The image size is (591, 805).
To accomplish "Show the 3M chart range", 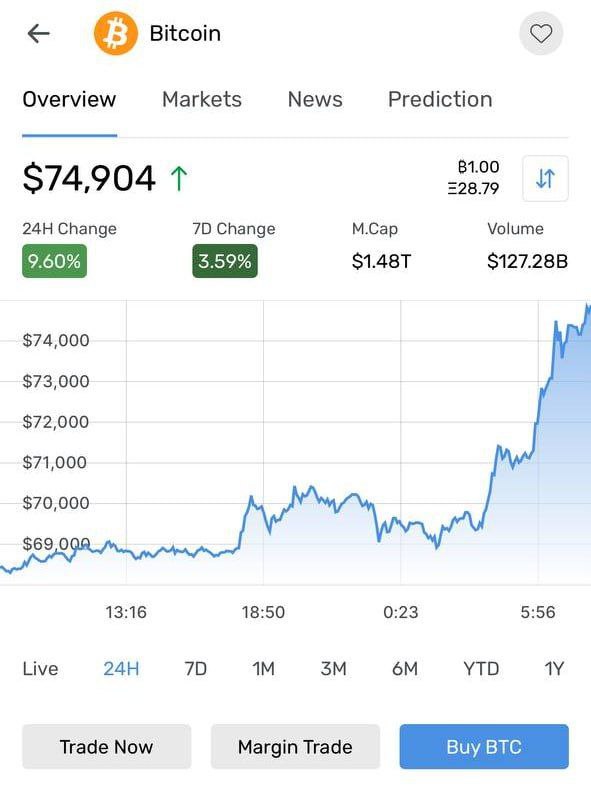I will pyautogui.click(x=333, y=668).
